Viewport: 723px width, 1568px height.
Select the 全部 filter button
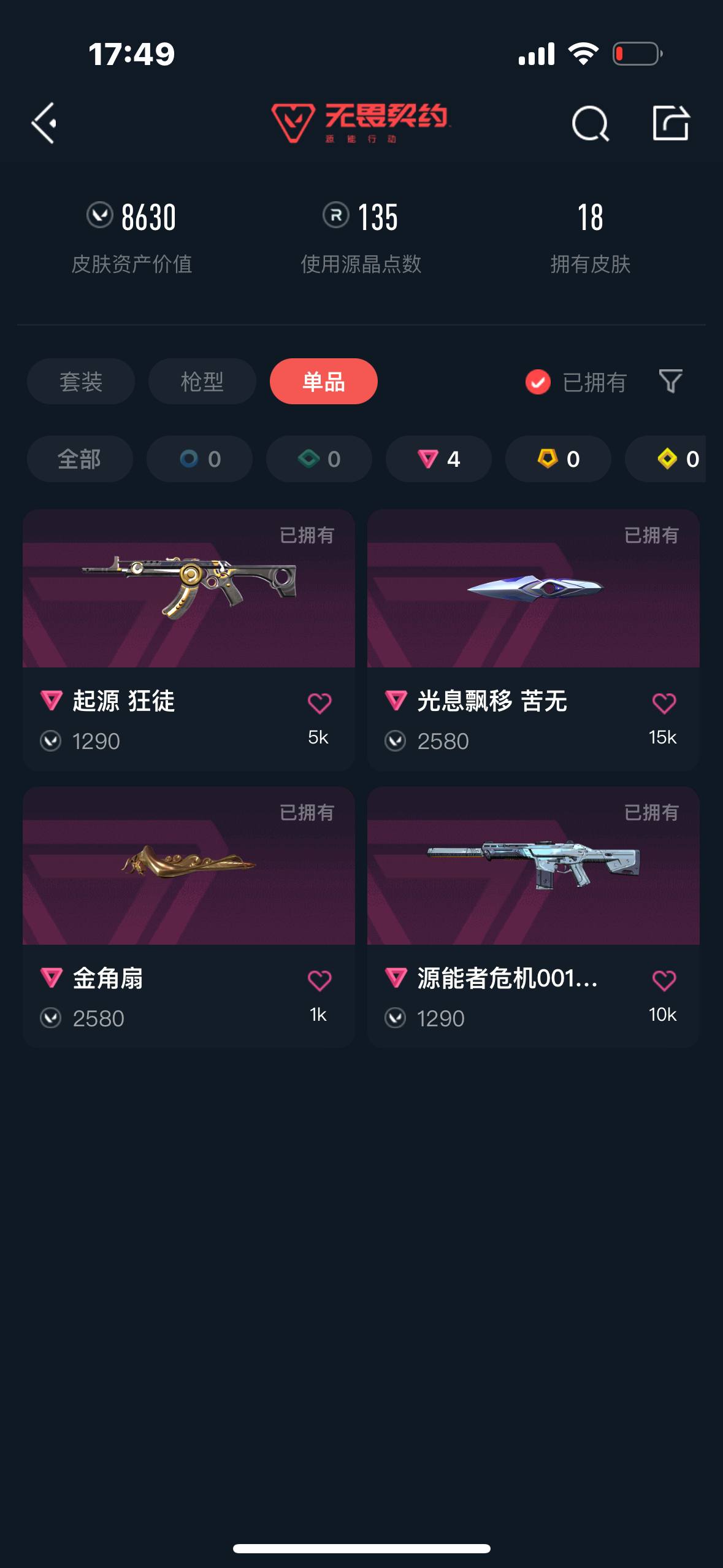(x=80, y=459)
